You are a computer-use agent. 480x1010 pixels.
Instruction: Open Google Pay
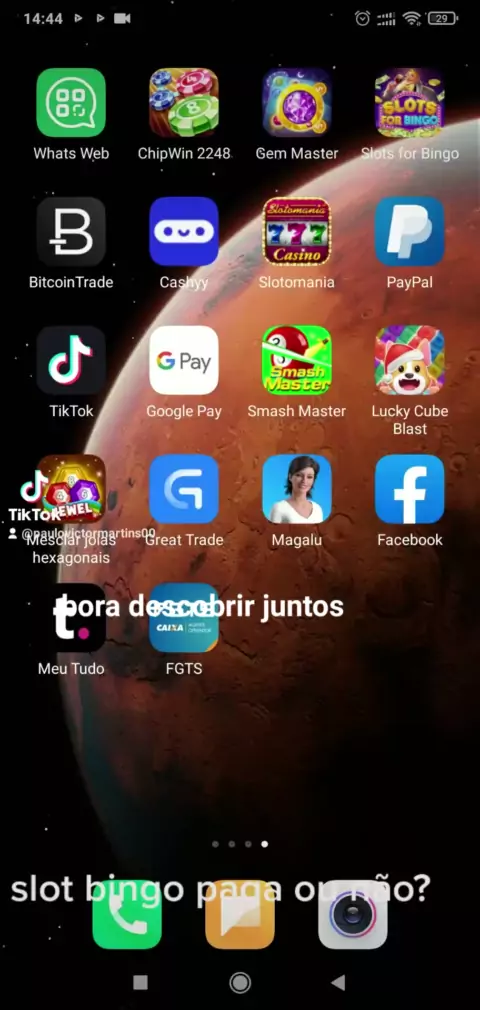click(184, 361)
